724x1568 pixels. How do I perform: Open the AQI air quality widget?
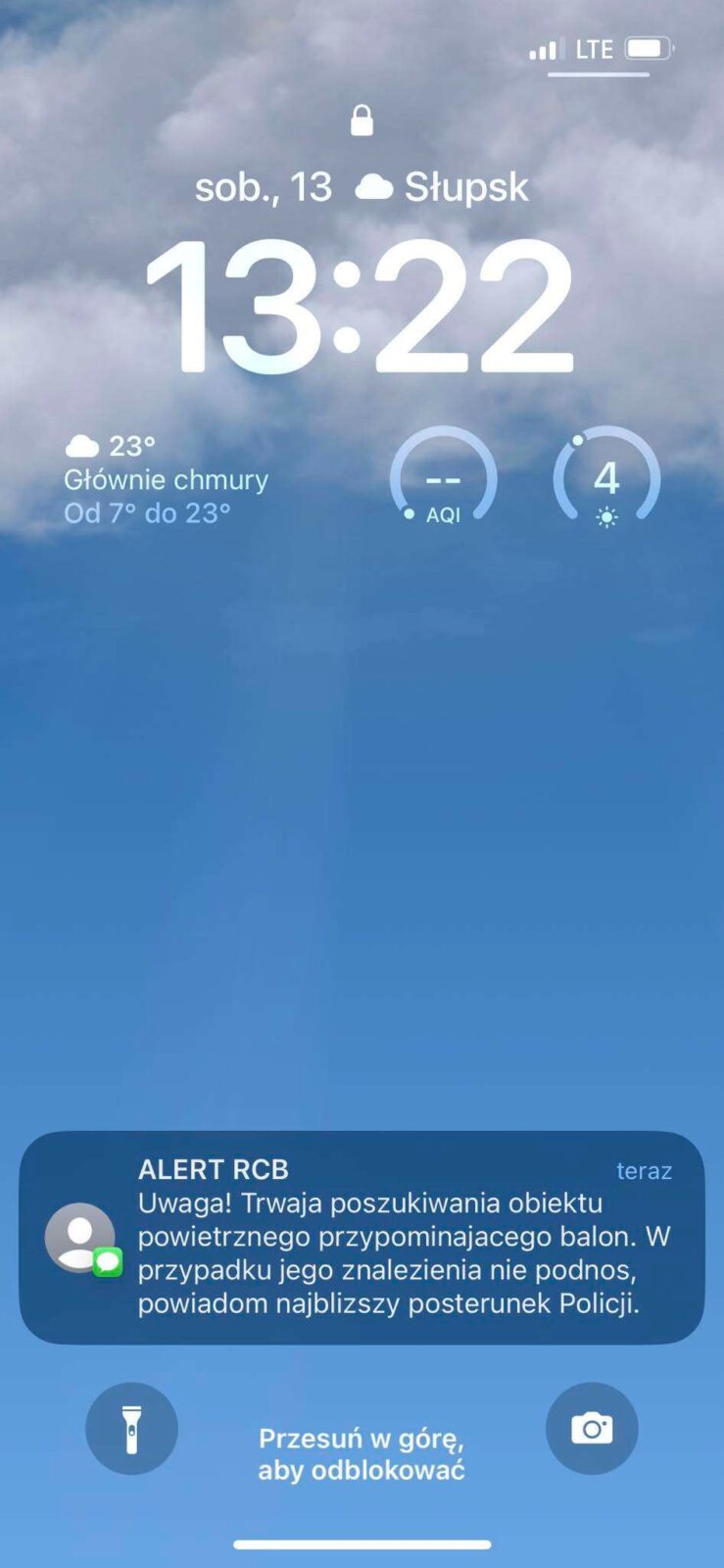[443, 478]
